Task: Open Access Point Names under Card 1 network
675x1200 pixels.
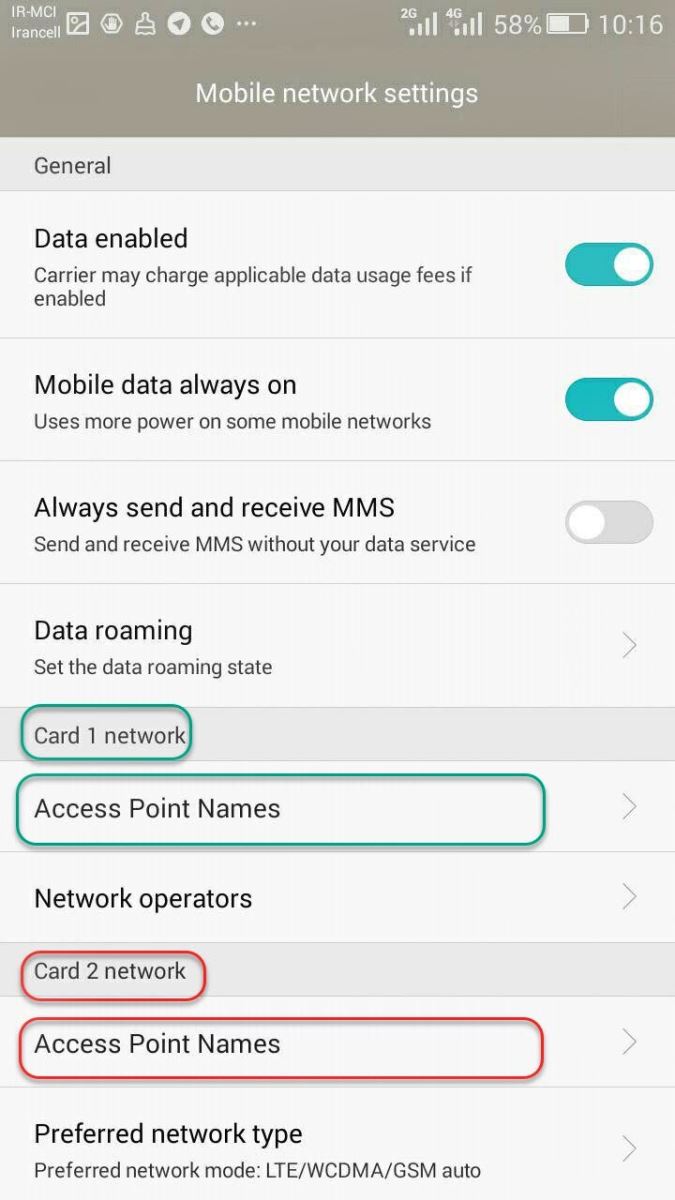Action: tap(337, 807)
